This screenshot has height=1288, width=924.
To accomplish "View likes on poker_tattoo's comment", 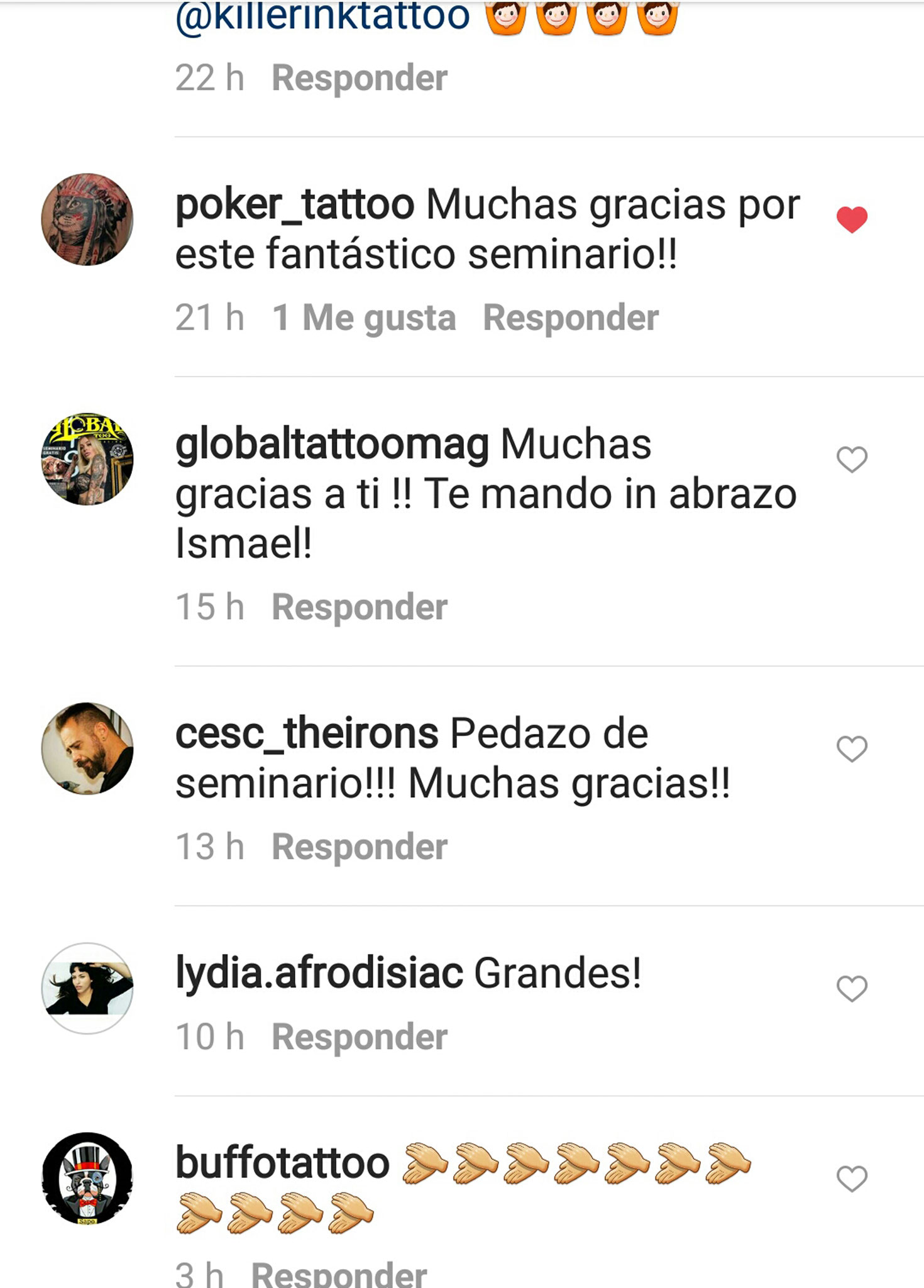I will point(364,318).
